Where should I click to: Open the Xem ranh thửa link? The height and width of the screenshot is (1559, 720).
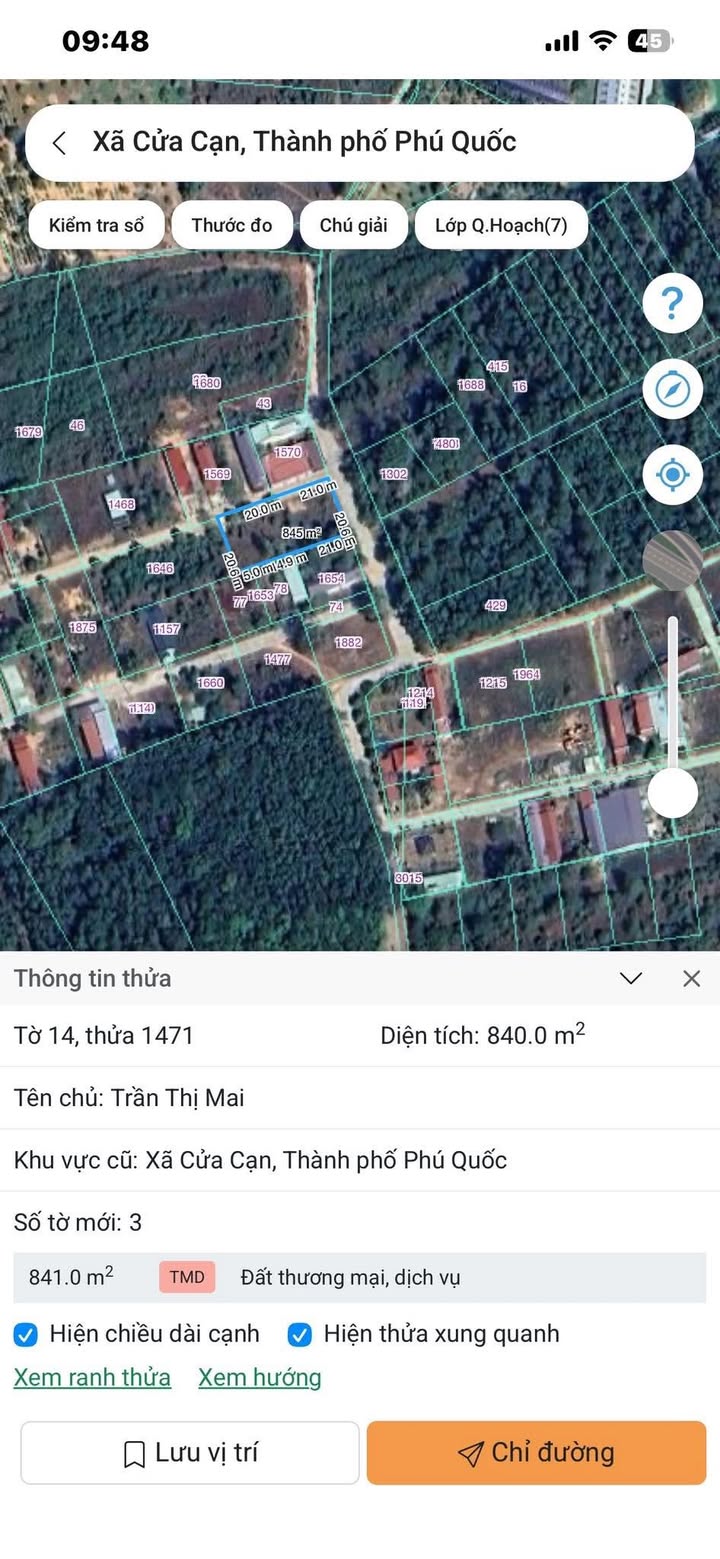pos(92,1378)
